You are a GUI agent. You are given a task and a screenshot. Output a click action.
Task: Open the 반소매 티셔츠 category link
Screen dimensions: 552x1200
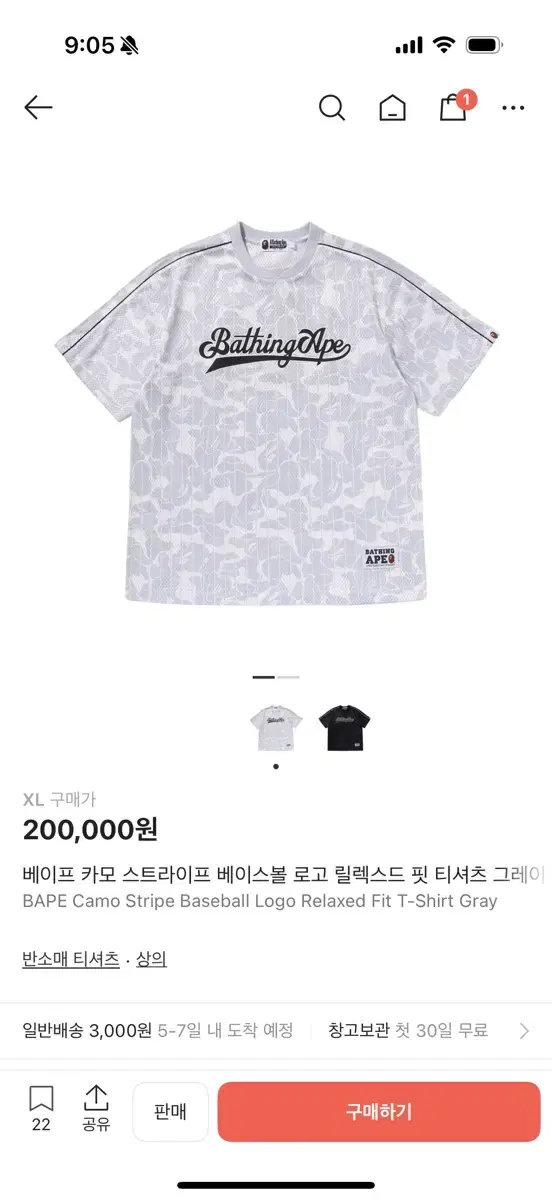pyautogui.click(x=71, y=958)
